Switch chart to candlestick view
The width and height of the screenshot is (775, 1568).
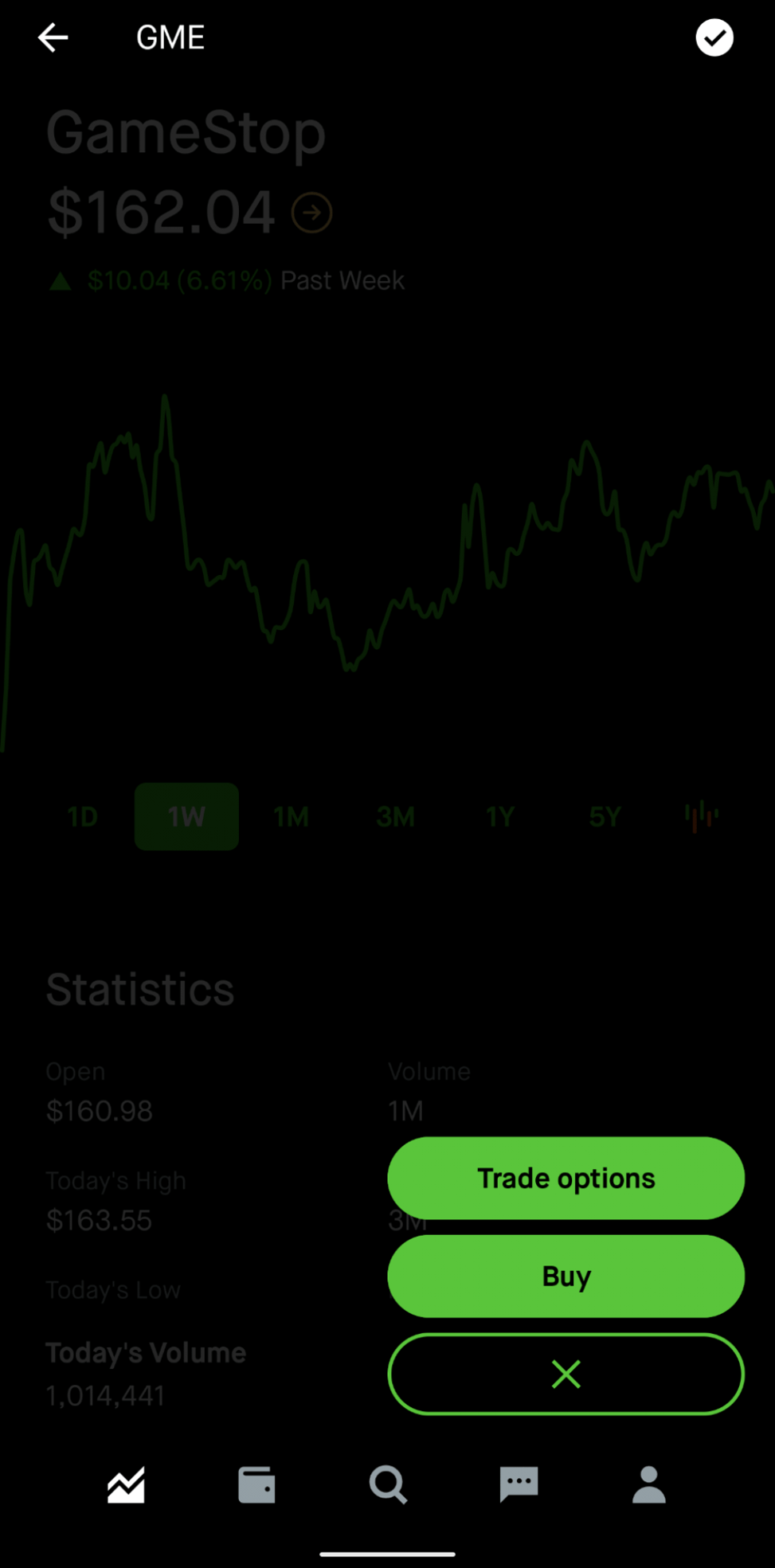[x=700, y=815]
